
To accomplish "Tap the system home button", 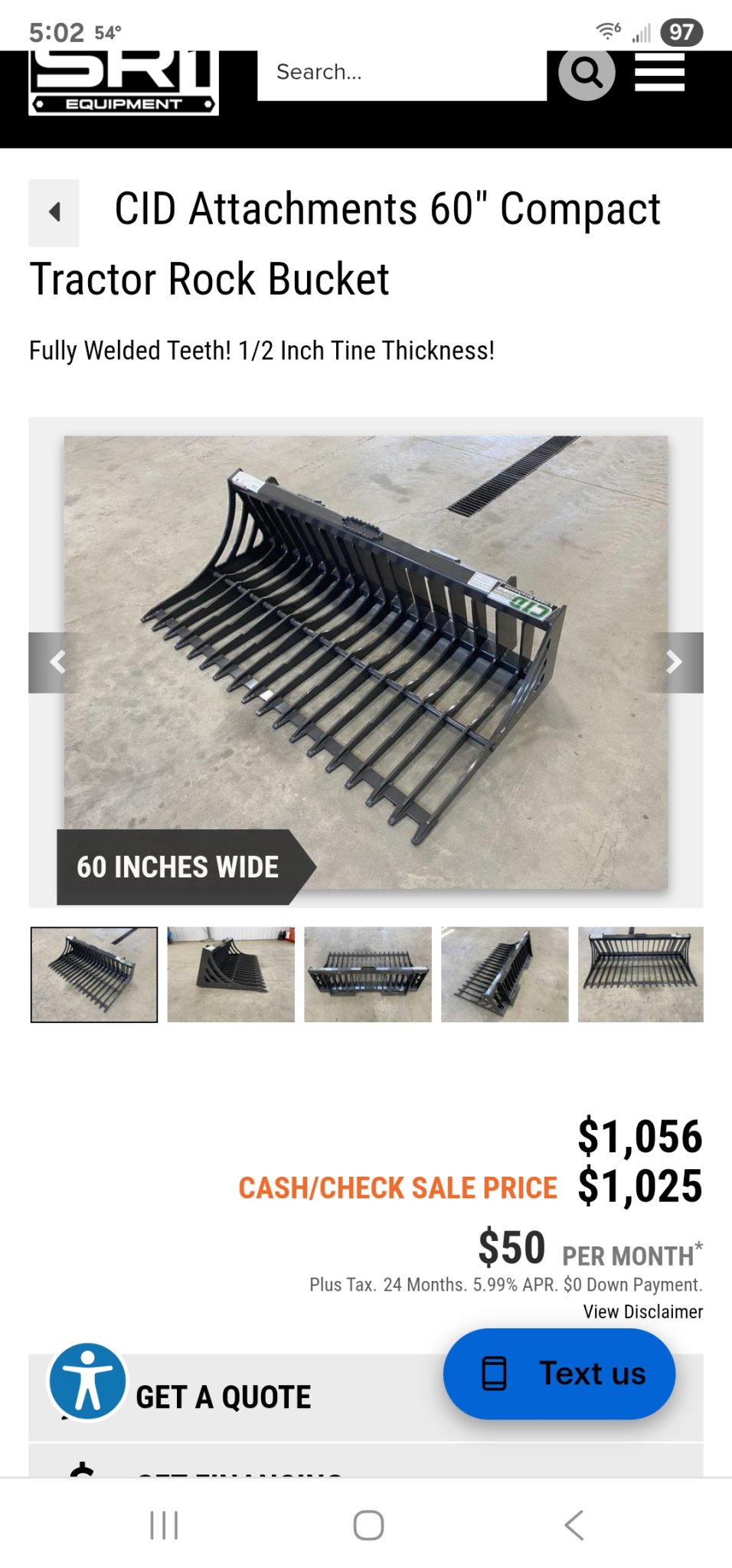I will point(368,1525).
